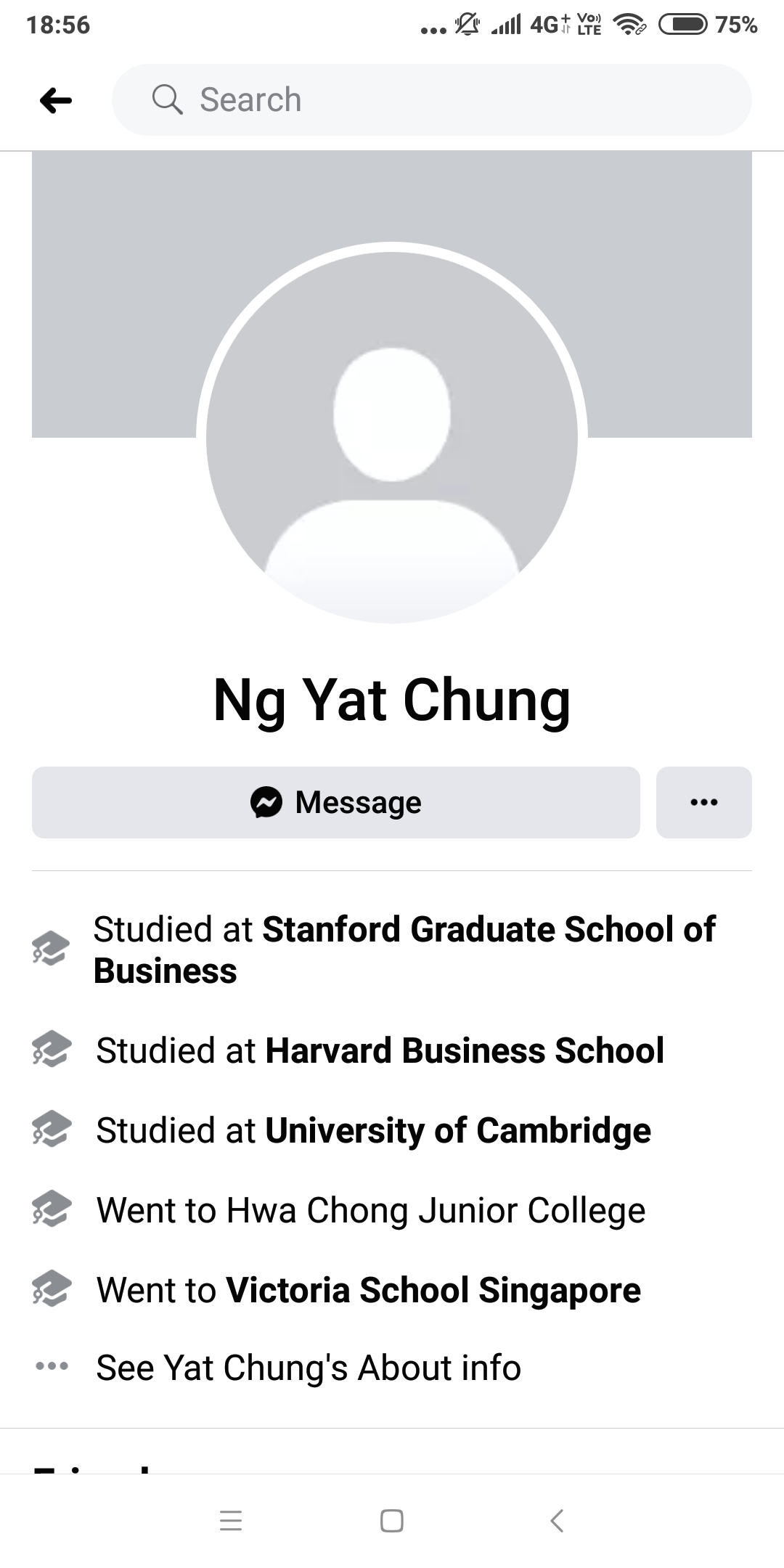Image resolution: width=784 pixels, height=1568 pixels.
Task: Message Ng Yat Chung
Action: [336, 802]
